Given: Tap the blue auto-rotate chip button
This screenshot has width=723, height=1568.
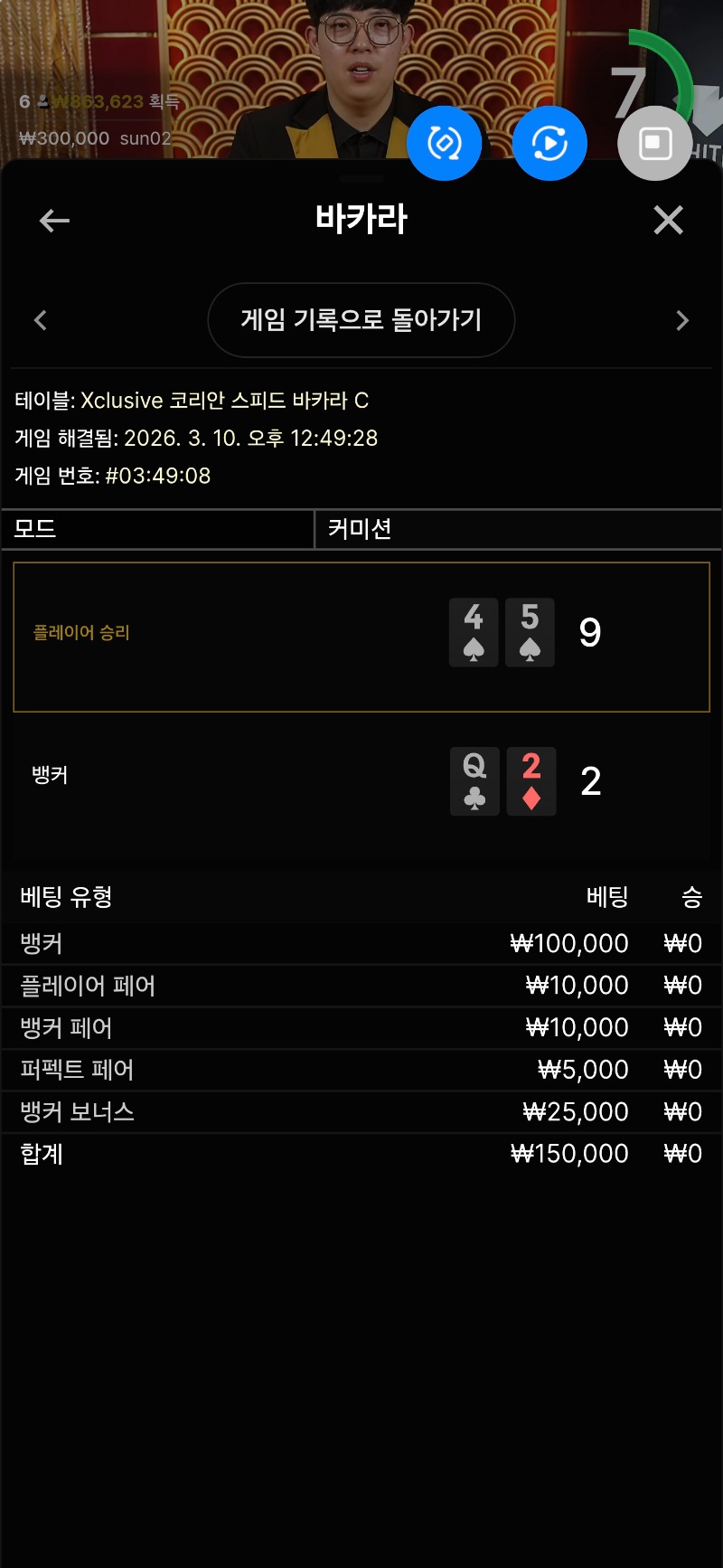Looking at the screenshot, I should click(444, 143).
